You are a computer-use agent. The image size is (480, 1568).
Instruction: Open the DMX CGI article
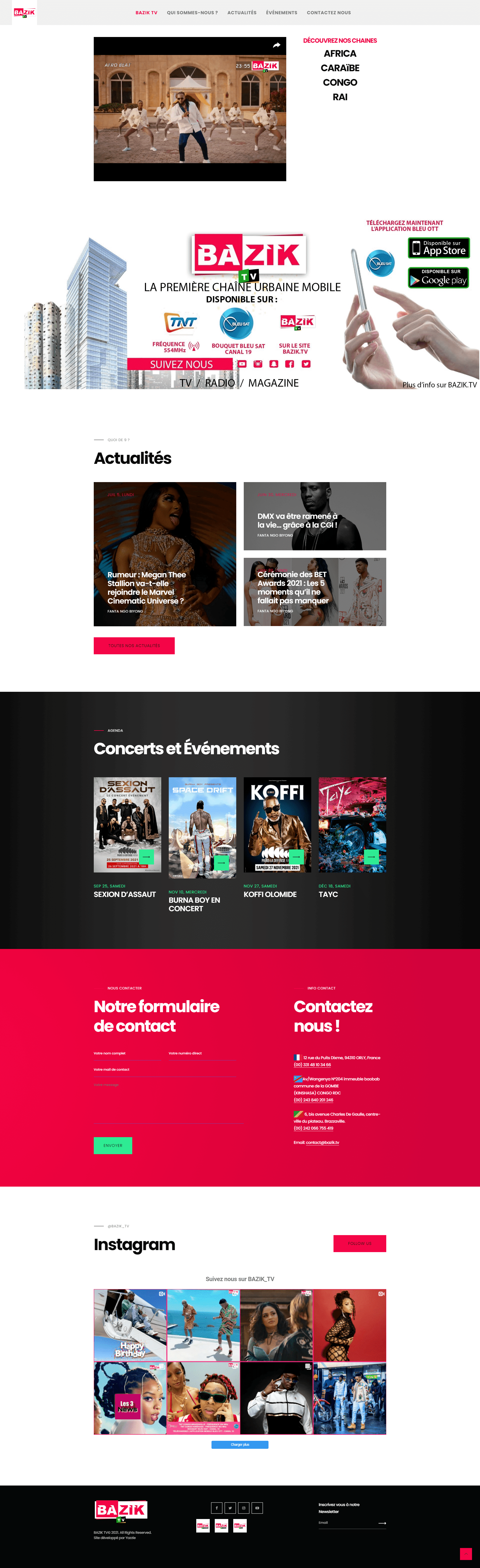297,520
